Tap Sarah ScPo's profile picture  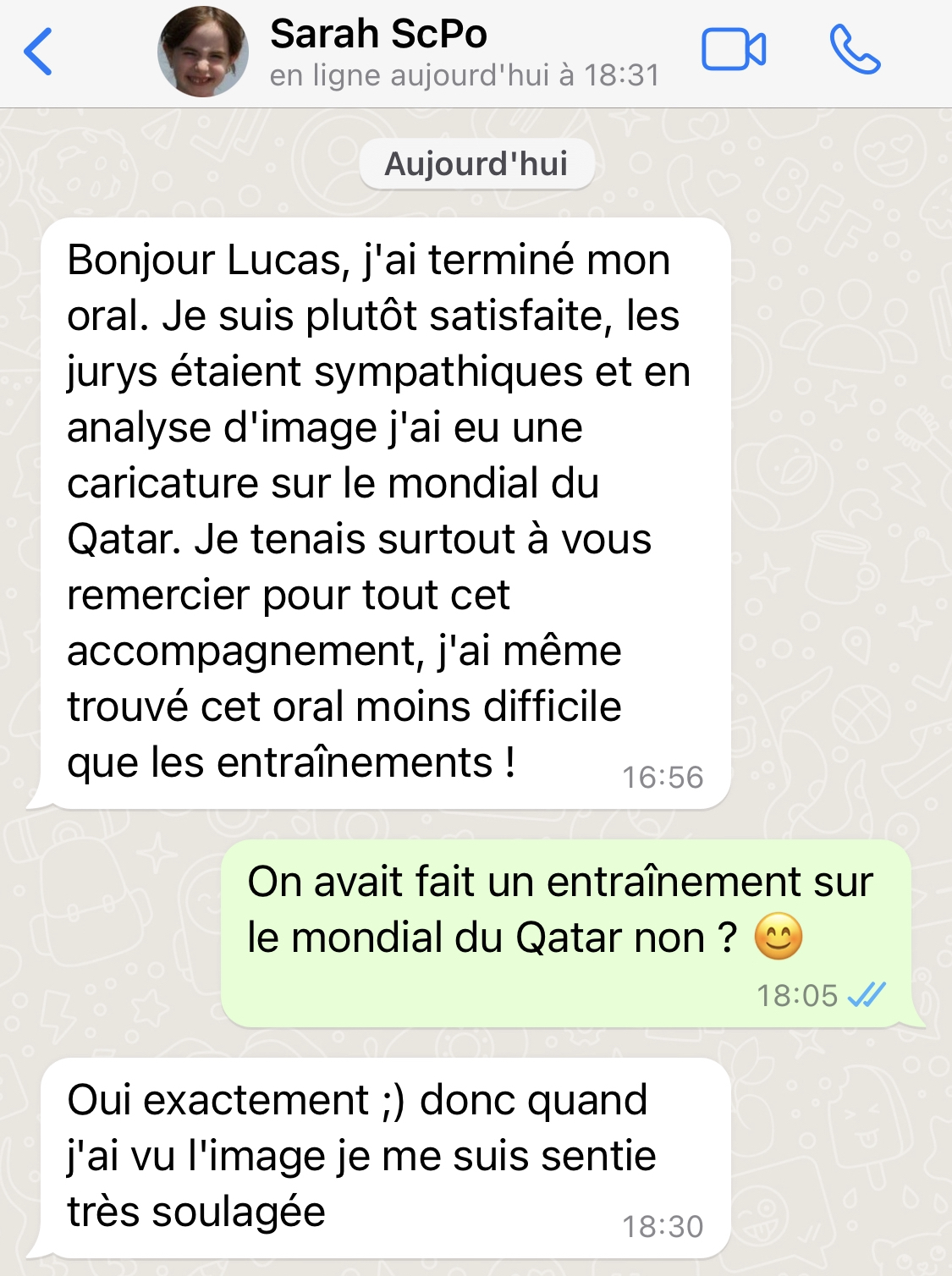pyautogui.click(x=203, y=52)
